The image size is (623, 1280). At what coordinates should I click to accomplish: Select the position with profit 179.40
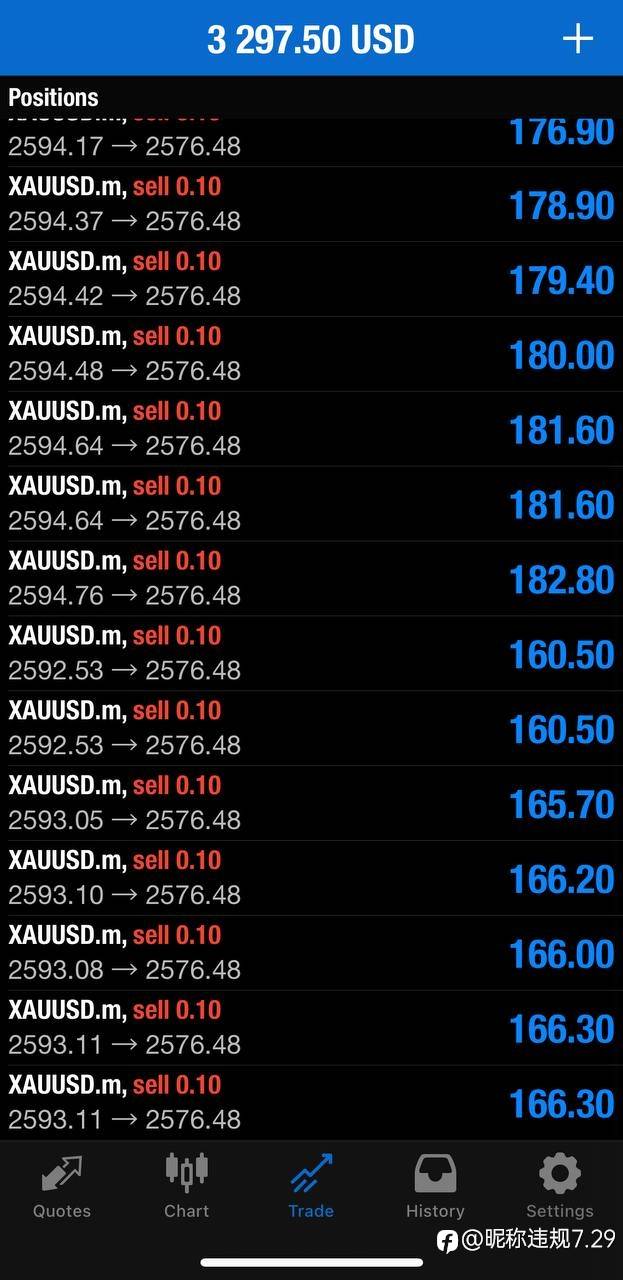tap(311, 279)
